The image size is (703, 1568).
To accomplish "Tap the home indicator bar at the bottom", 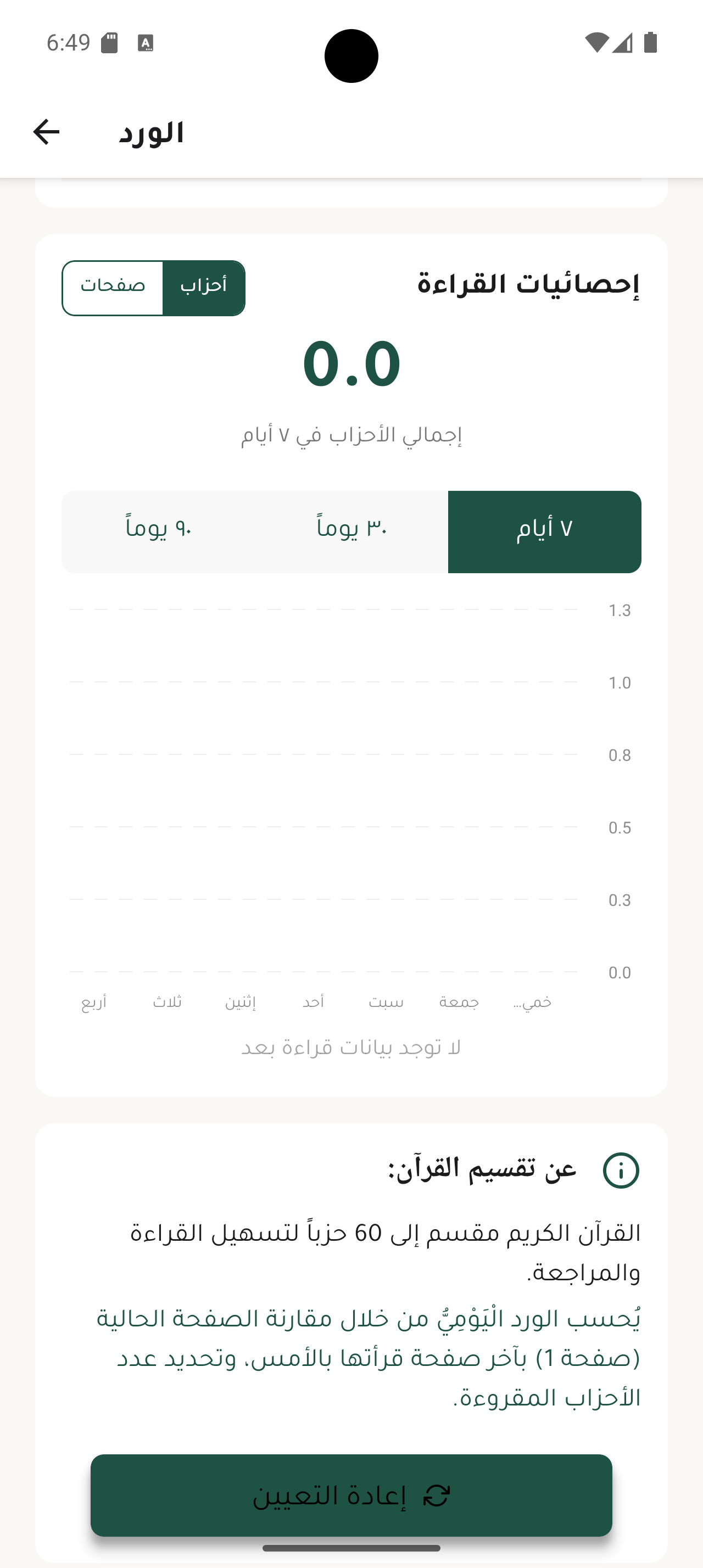I will click(x=351, y=1549).
